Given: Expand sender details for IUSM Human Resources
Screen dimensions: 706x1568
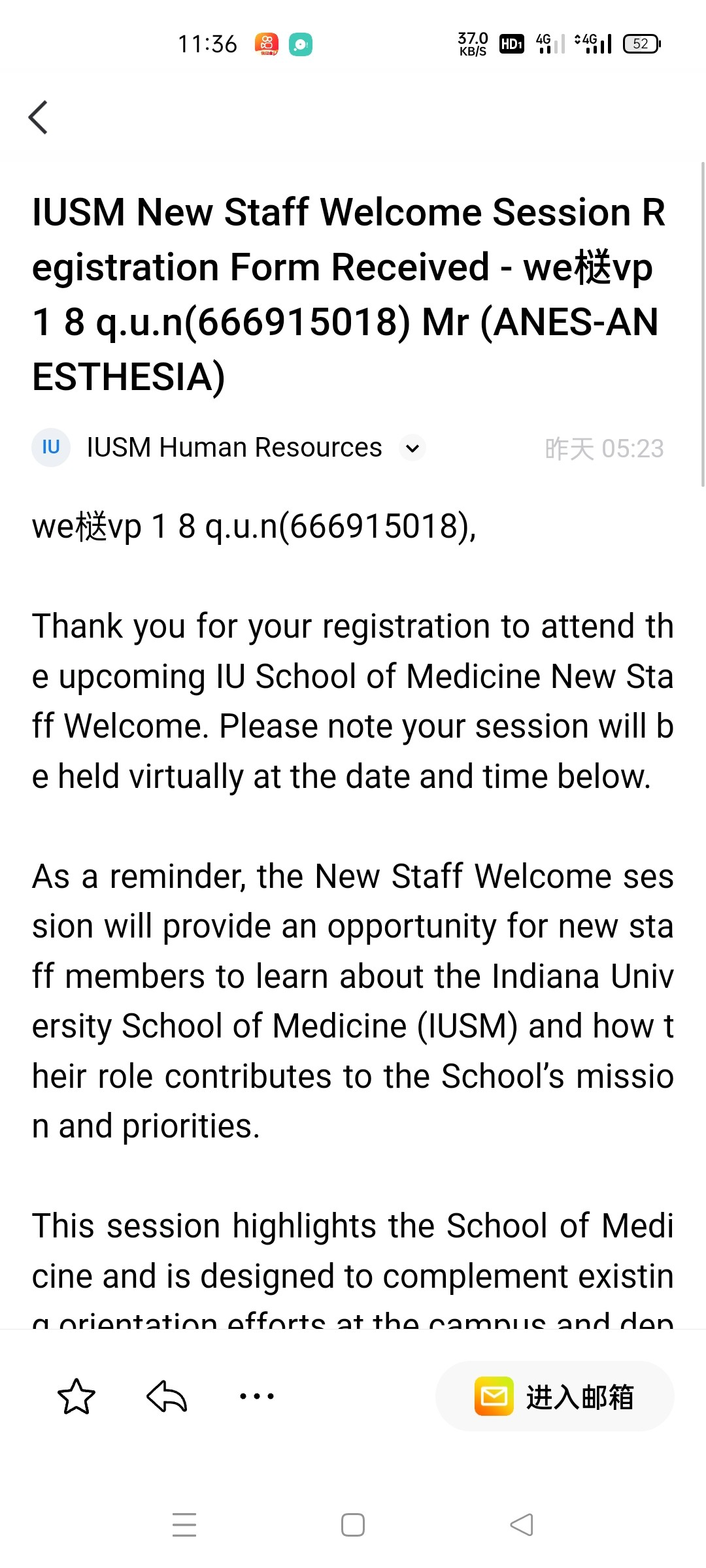Looking at the screenshot, I should (412, 448).
